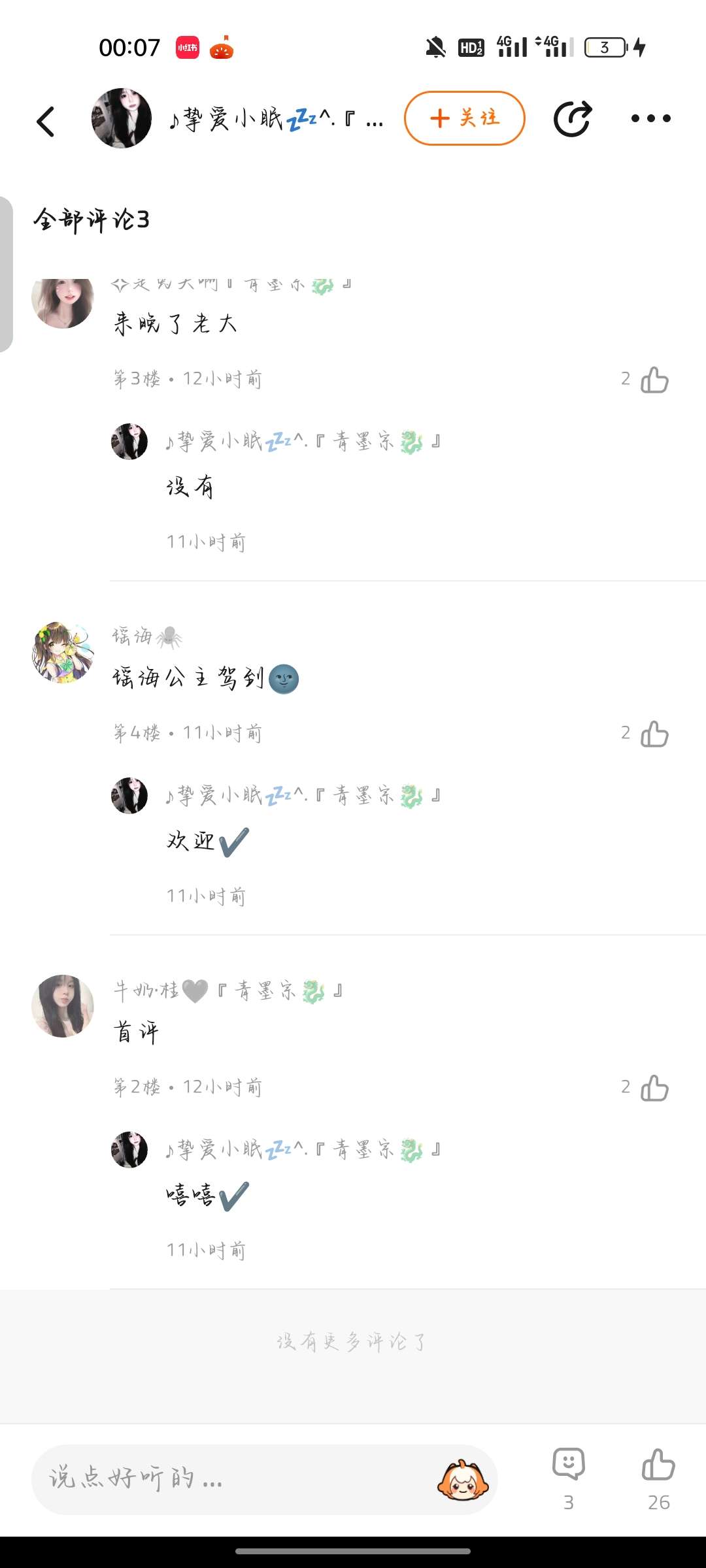Viewport: 706px width, 1568px height.
Task: Open 瑶海's profile avatar
Action: pos(63,652)
